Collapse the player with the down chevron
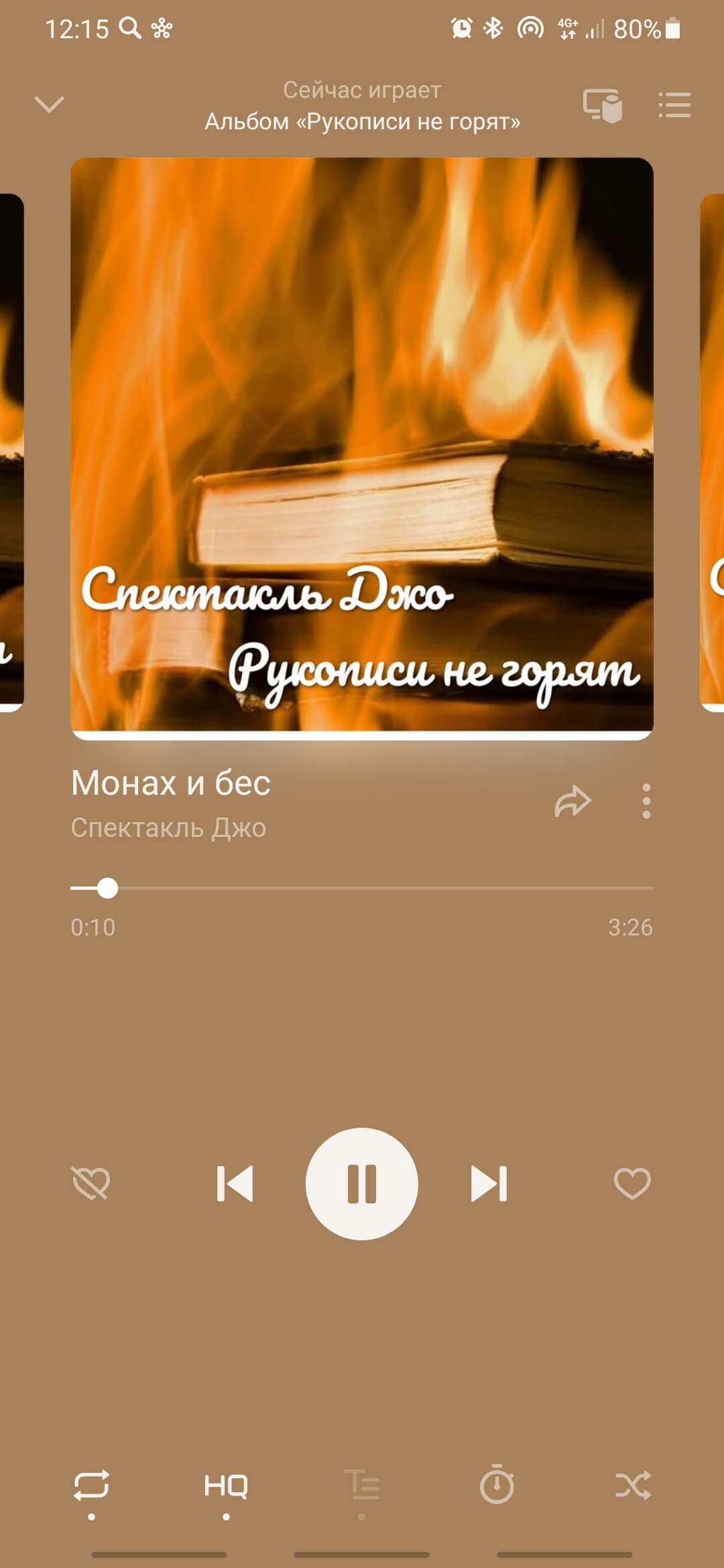The width and height of the screenshot is (724, 1568). tap(49, 105)
